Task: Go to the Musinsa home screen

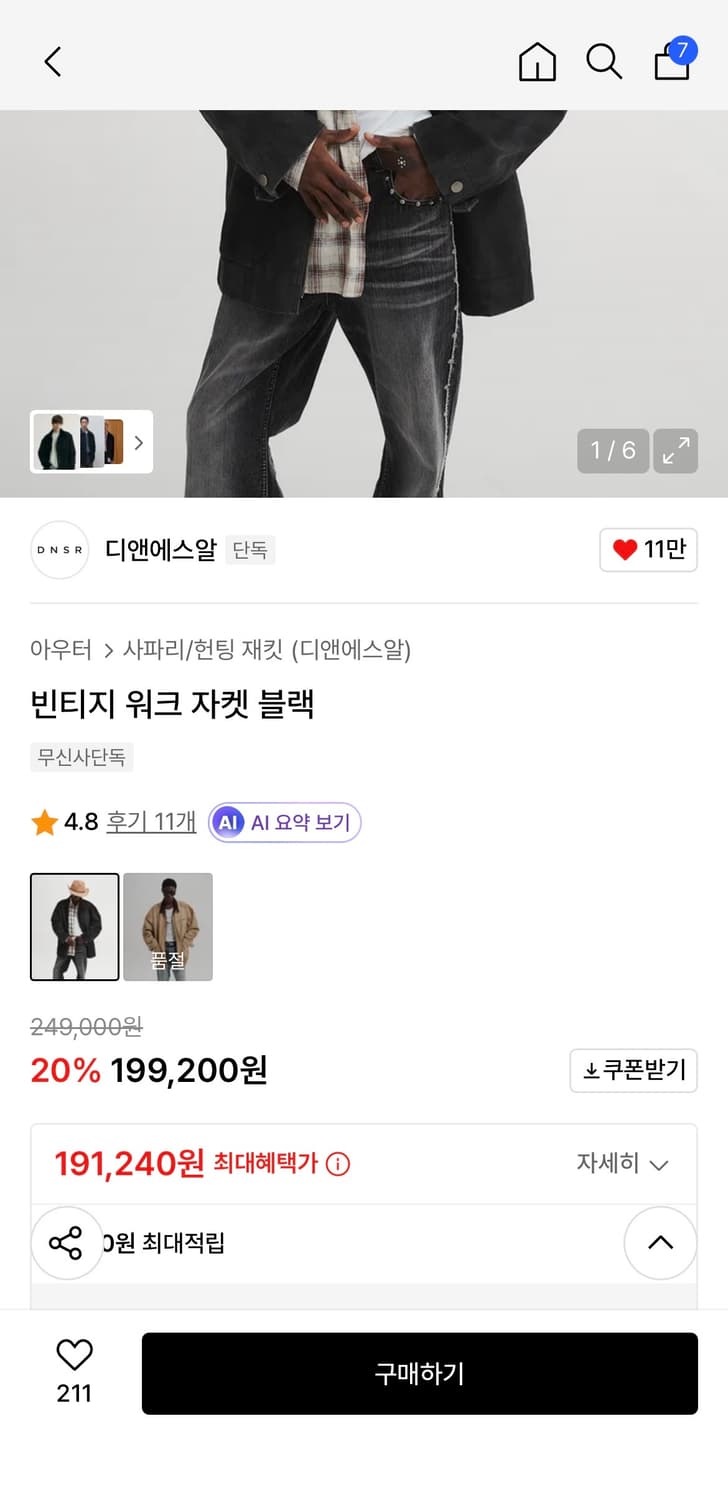Action: (x=537, y=62)
